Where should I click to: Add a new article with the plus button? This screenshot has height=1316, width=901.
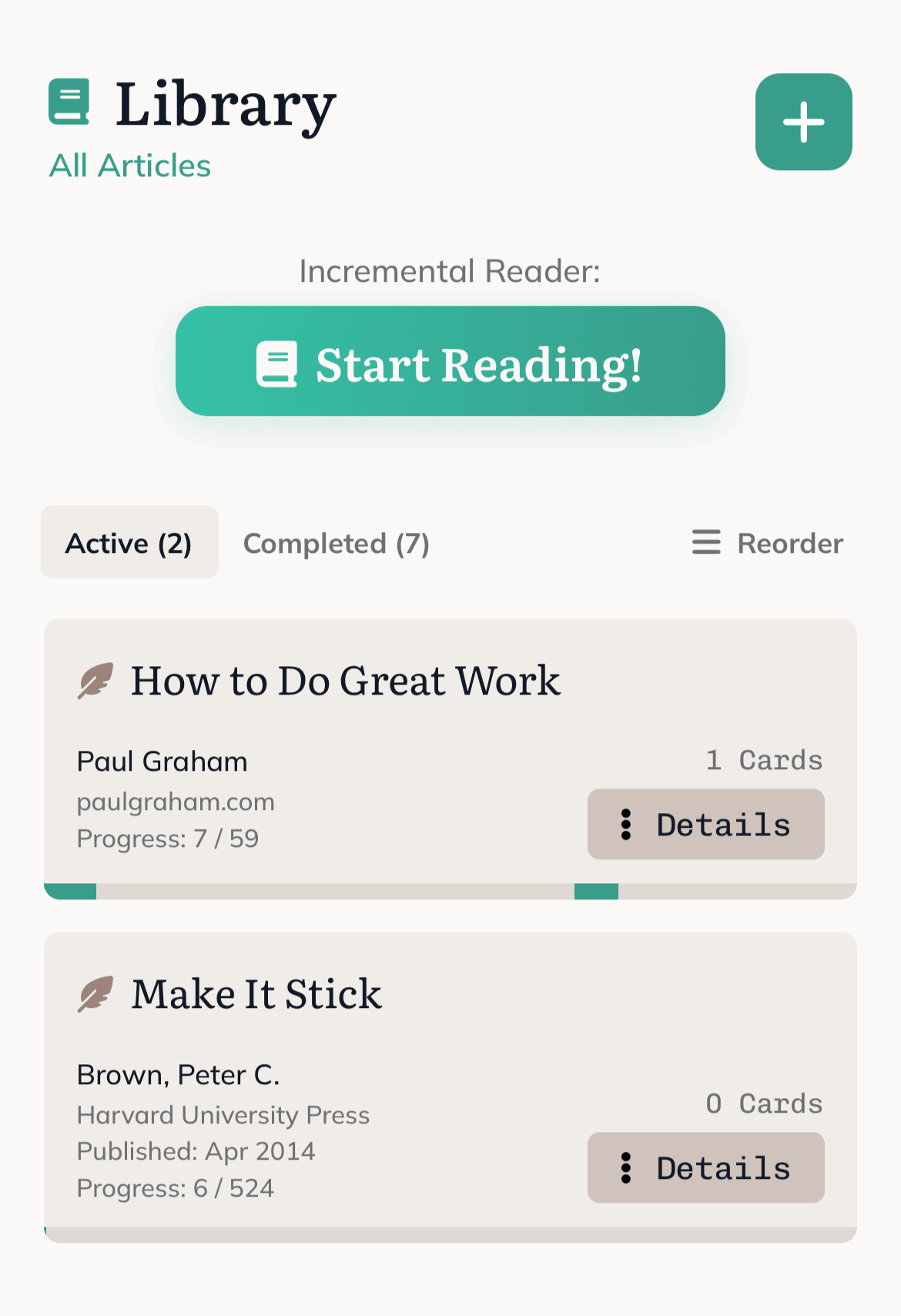click(803, 122)
